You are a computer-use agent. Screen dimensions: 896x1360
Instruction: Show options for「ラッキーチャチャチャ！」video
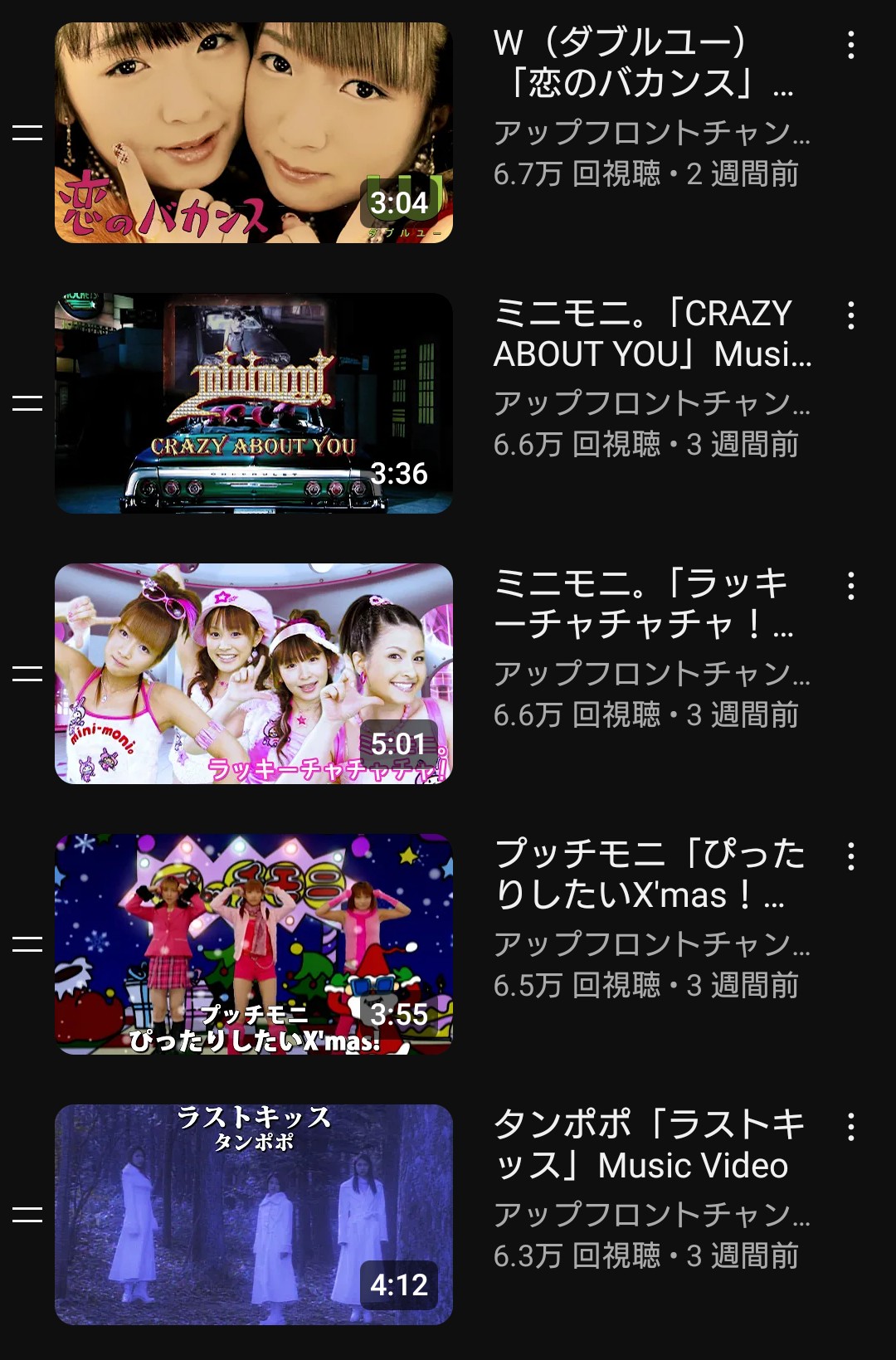(x=850, y=586)
